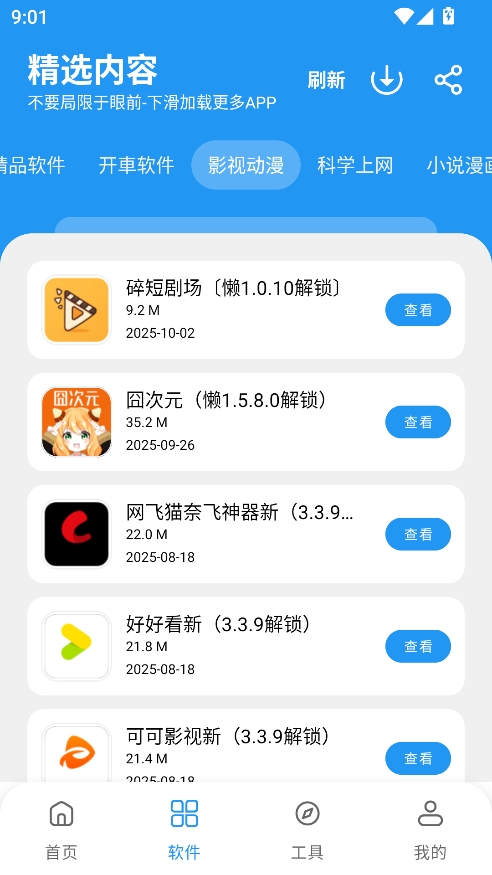Image resolution: width=492 pixels, height=875 pixels.
Task: Share via the share icon
Action: 448,80
